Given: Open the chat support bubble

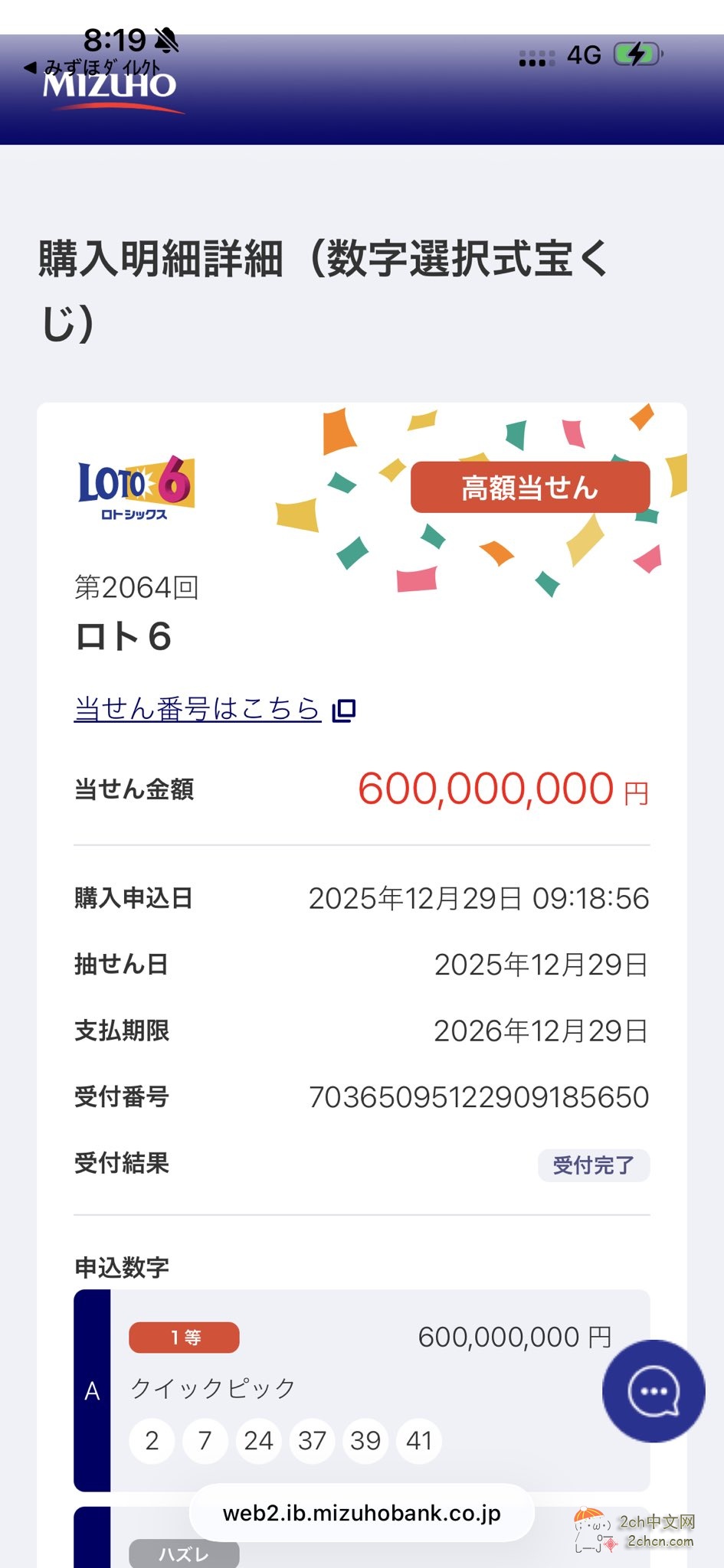Looking at the screenshot, I should (654, 1390).
